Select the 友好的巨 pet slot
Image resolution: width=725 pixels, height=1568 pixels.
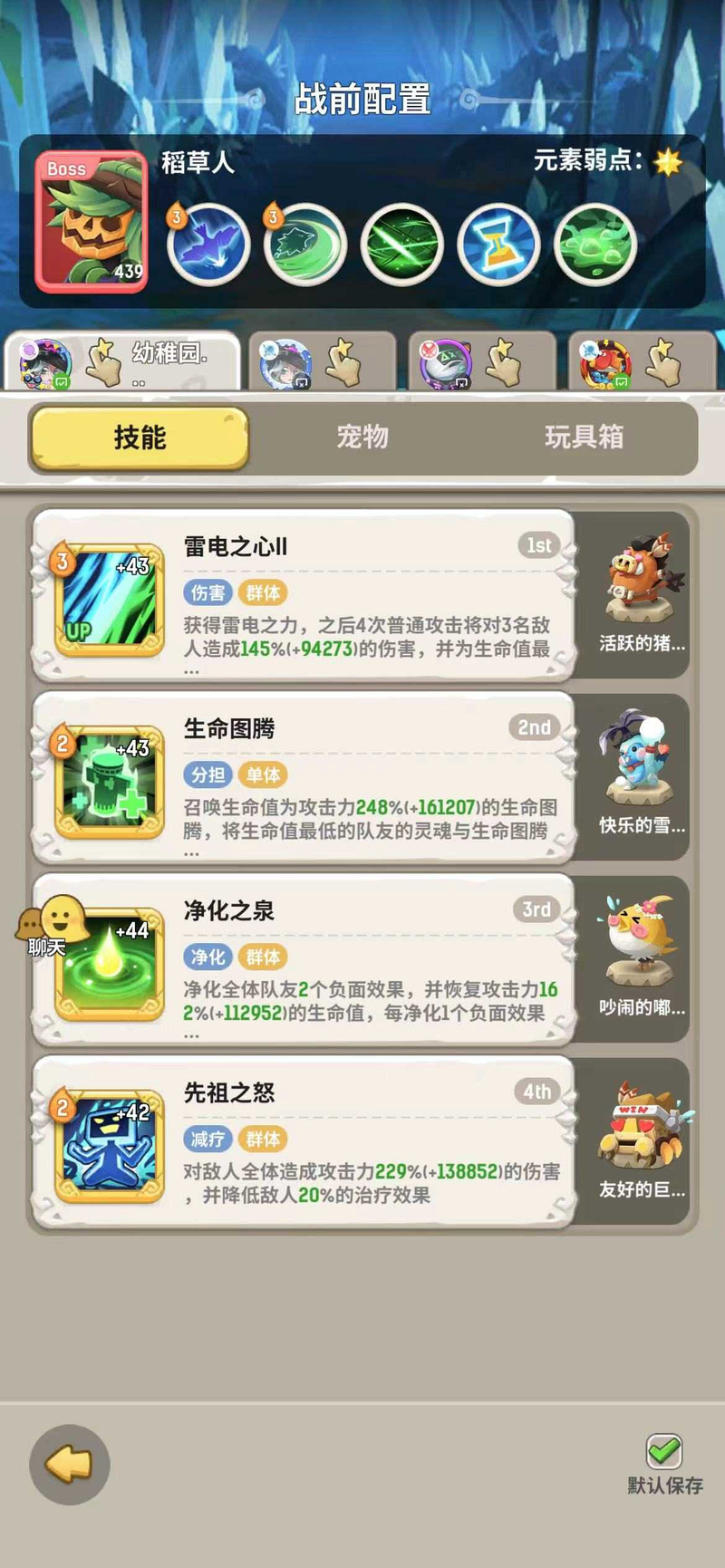[x=641, y=1140]
